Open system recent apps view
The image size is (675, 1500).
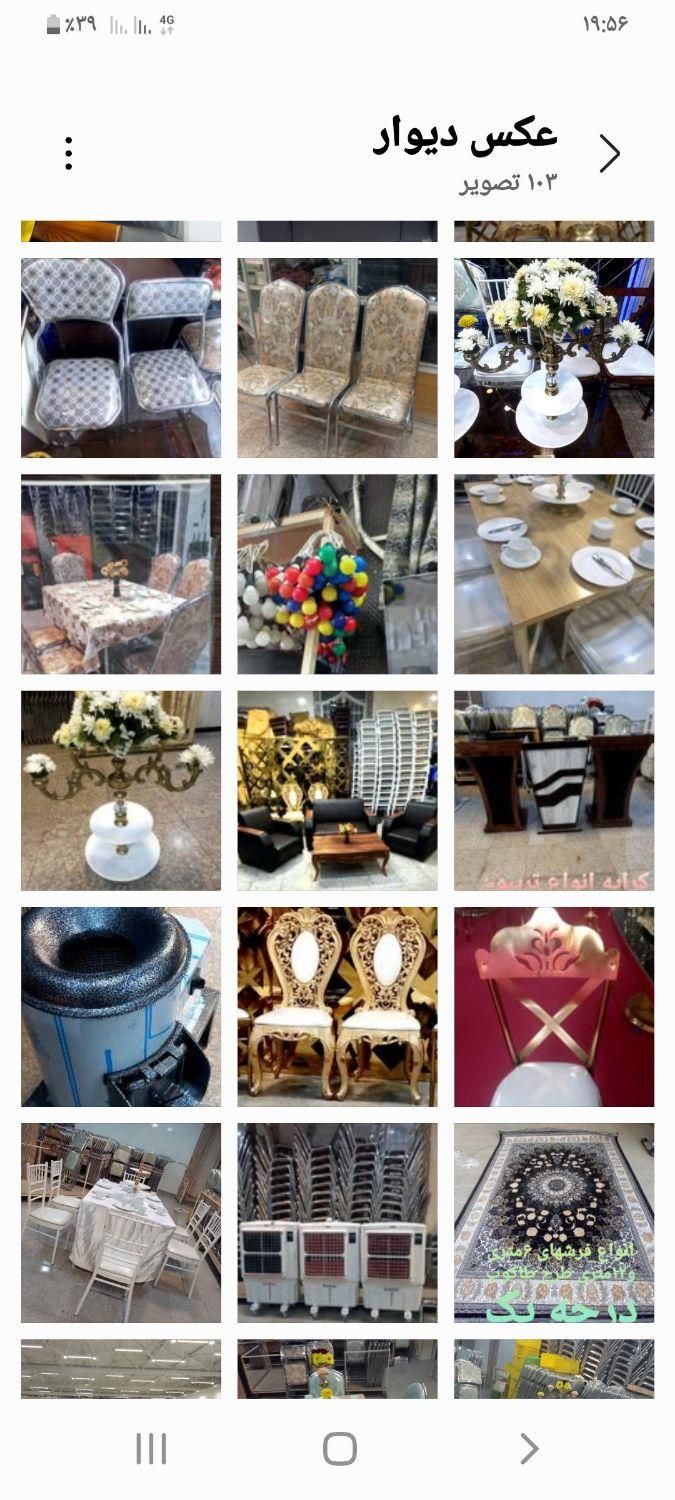click(151, 1448)
